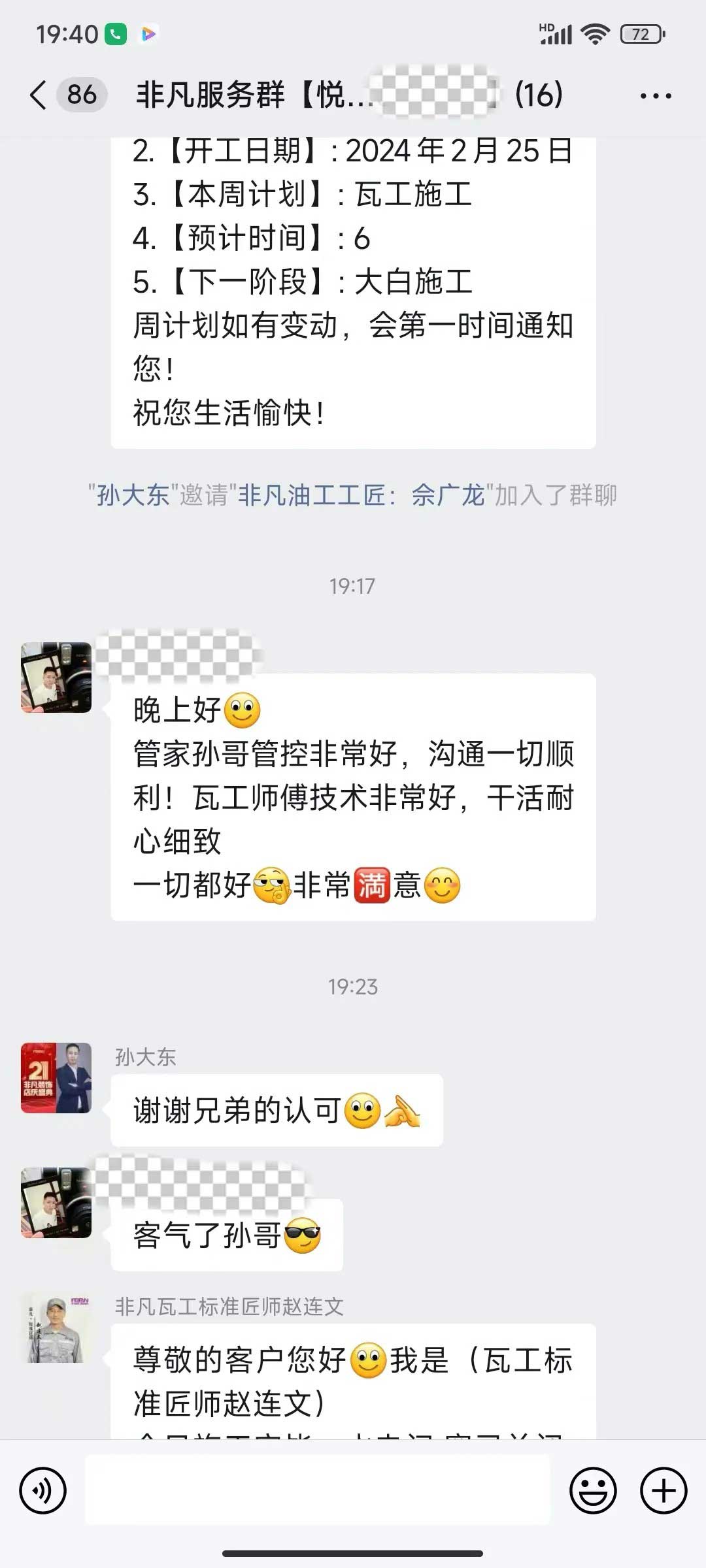Image resolution: width=706 pixels, height=1568 pixels.
Task: Open 赵连文's profile avatar
Action: pyautogui.click(x=56, y=1329)
